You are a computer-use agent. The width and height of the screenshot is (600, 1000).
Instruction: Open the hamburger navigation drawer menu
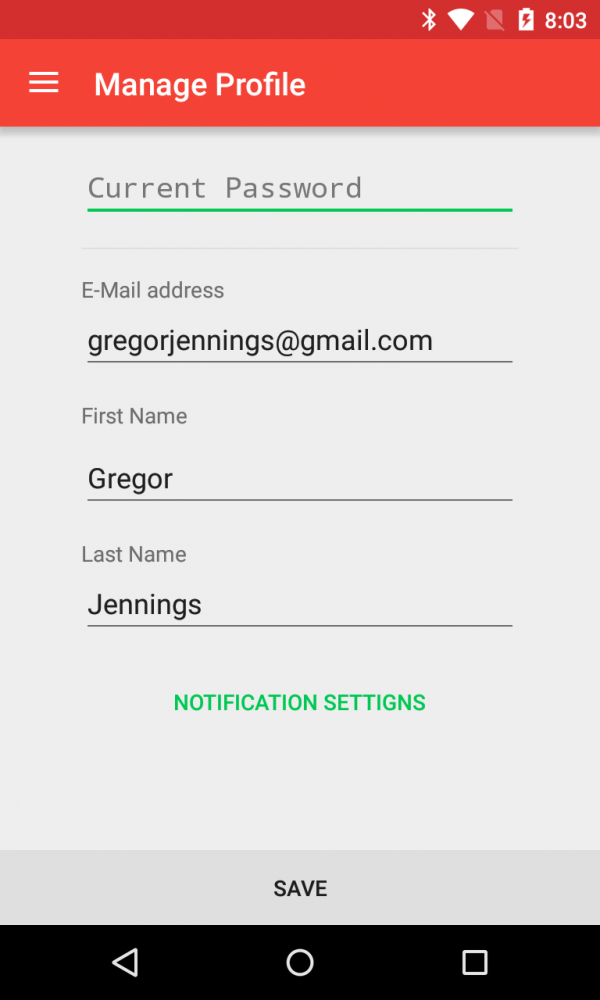click(x=44, y=84)
